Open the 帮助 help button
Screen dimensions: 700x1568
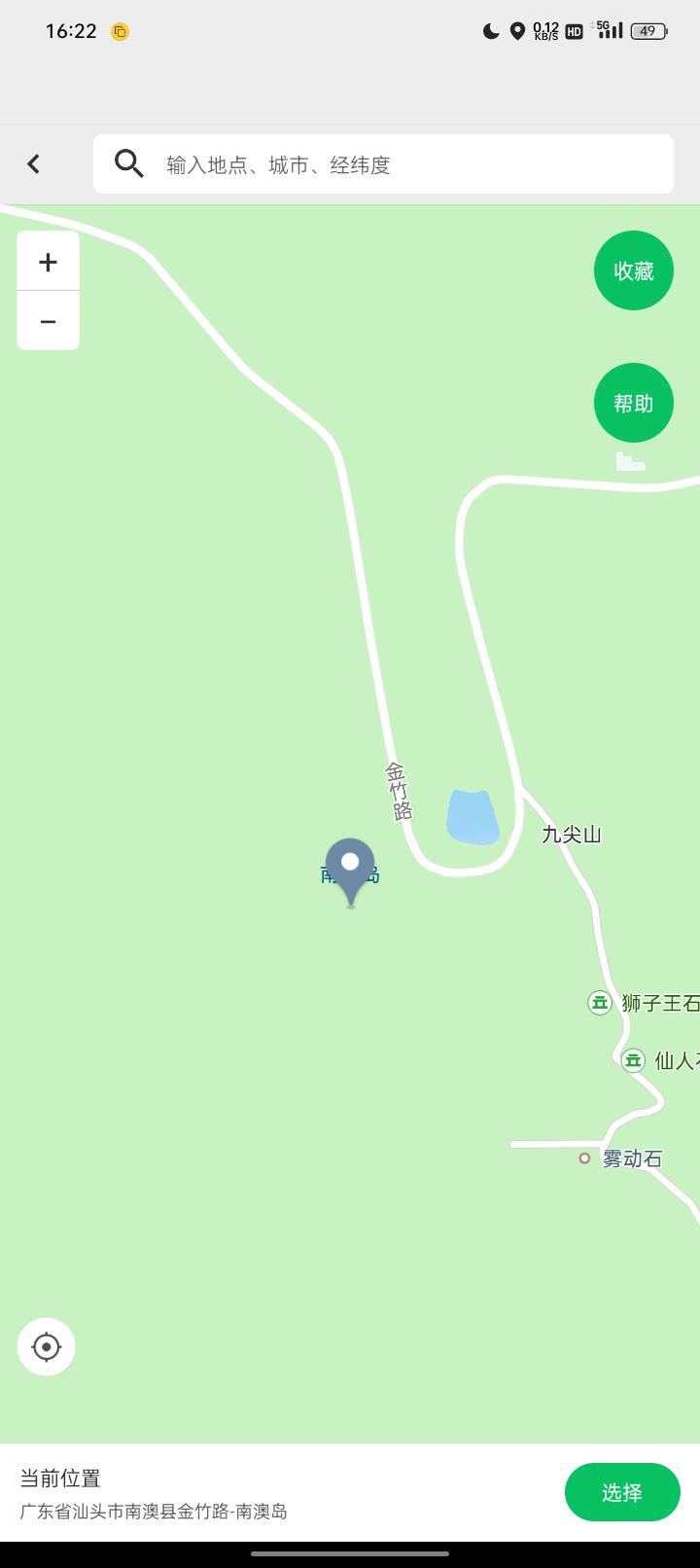(x=634, y=403)
